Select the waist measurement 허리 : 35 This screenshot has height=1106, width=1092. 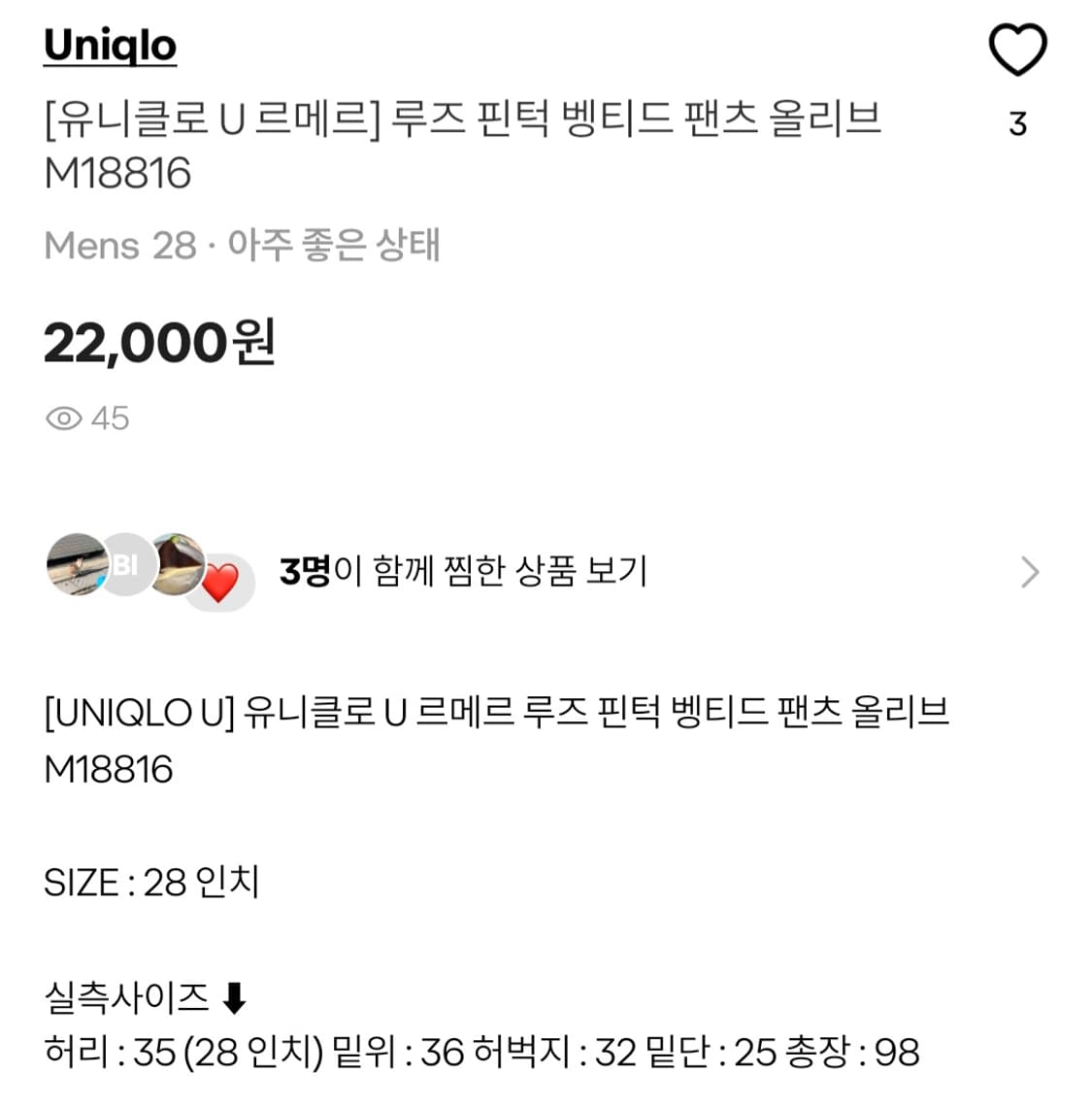[107, 1050]
